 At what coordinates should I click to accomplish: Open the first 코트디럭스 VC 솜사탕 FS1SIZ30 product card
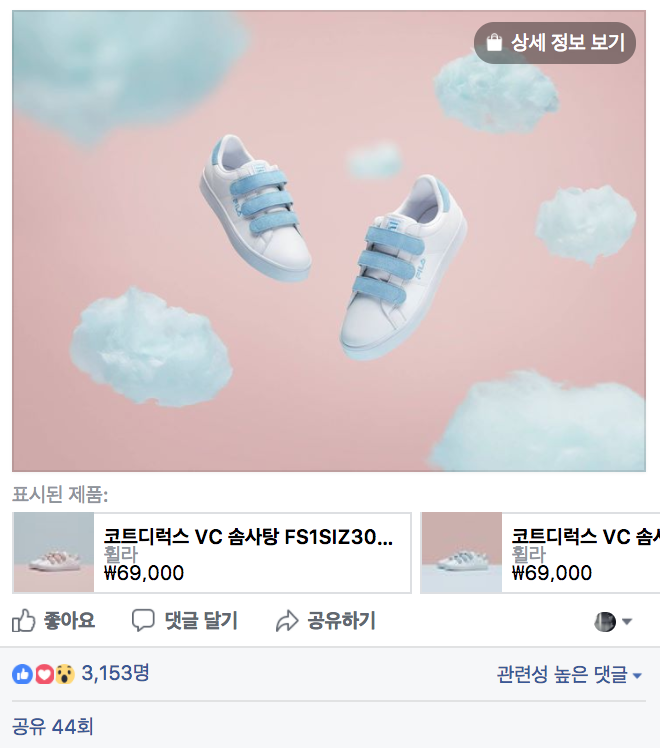[212, 553]
